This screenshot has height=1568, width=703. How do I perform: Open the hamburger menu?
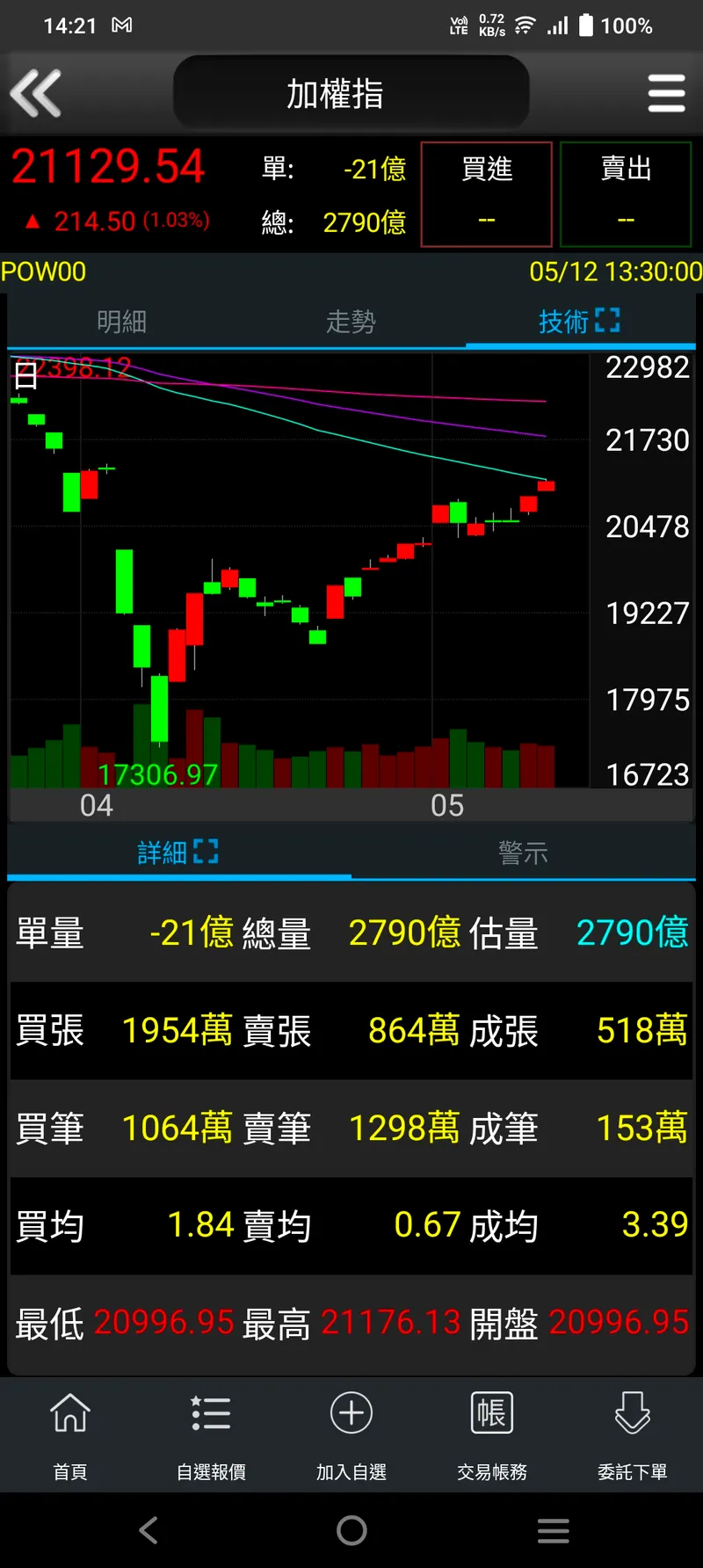click(x=666, y=93)
